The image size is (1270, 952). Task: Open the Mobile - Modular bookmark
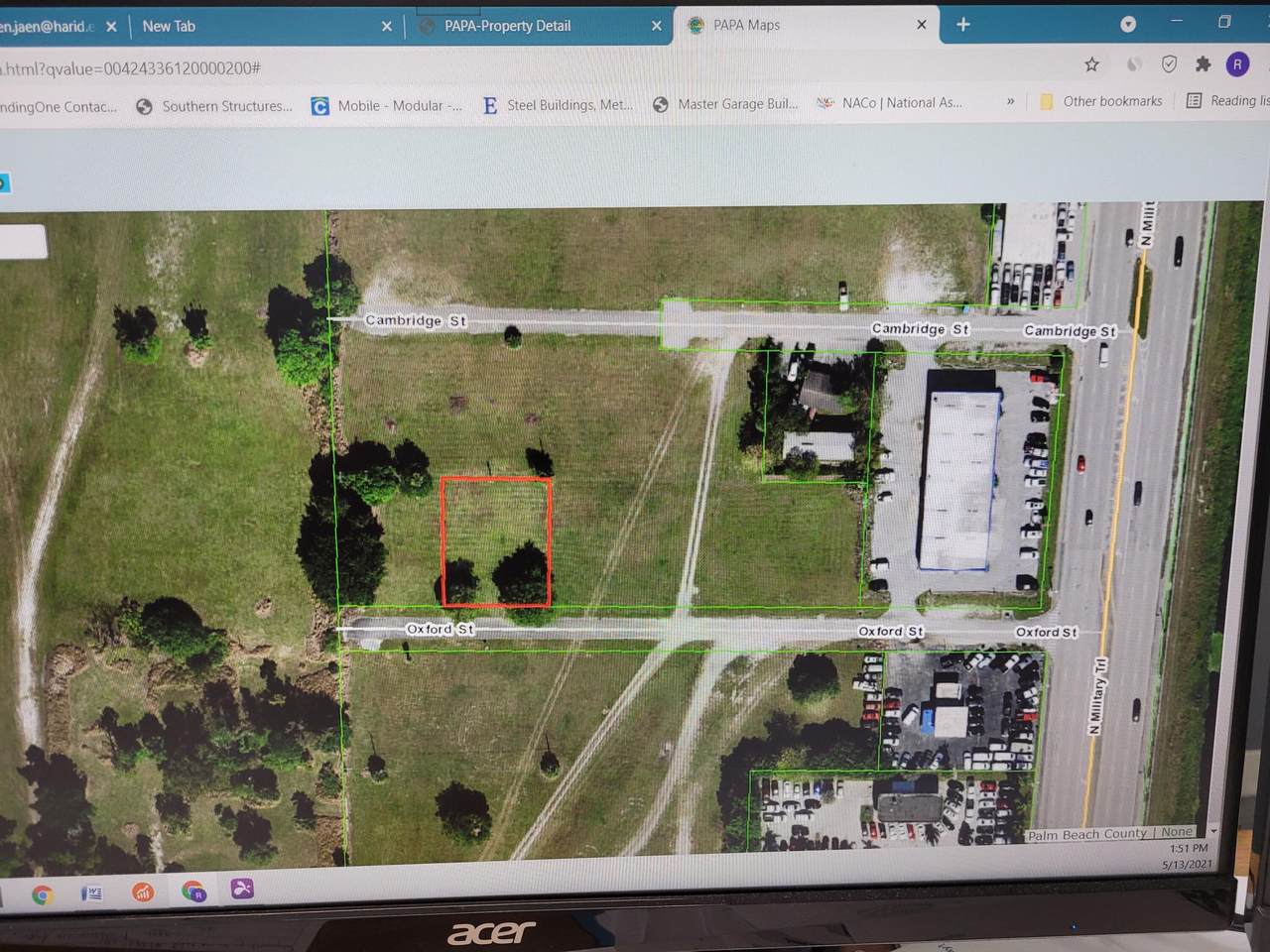[x=387, y=106]
